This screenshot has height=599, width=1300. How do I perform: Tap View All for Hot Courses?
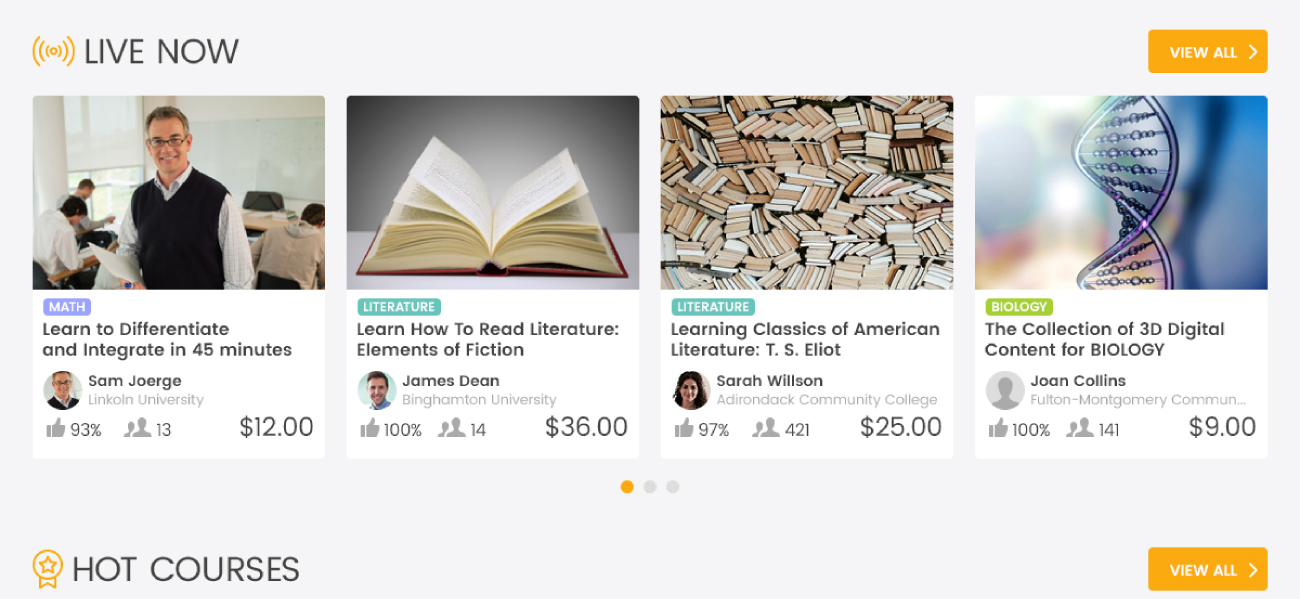coord(1207,569)
